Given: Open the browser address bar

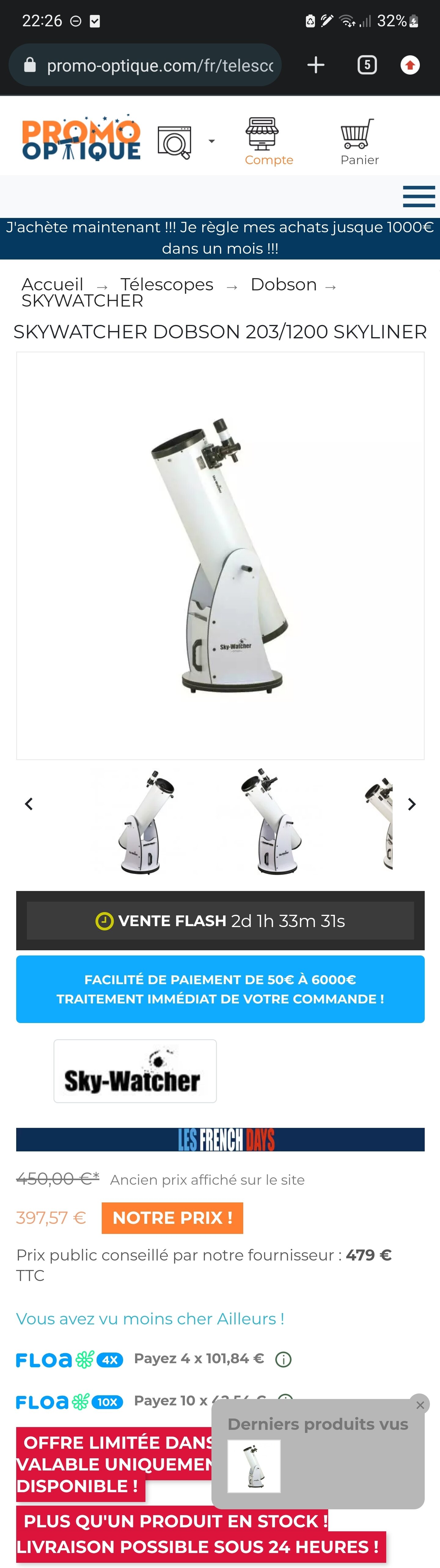Looking at the screenshot, I should [159, 65].
